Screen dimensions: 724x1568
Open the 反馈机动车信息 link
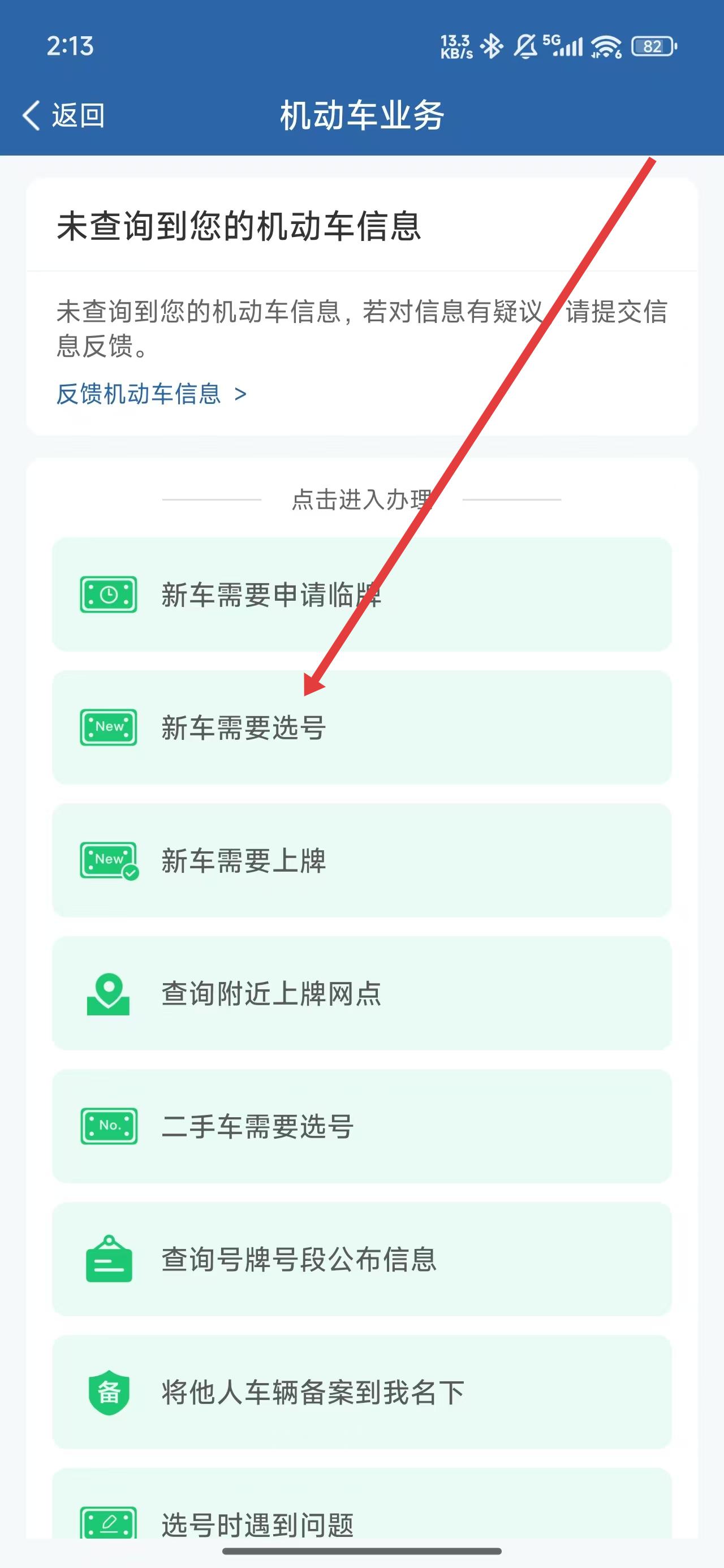tap(151, 394)
